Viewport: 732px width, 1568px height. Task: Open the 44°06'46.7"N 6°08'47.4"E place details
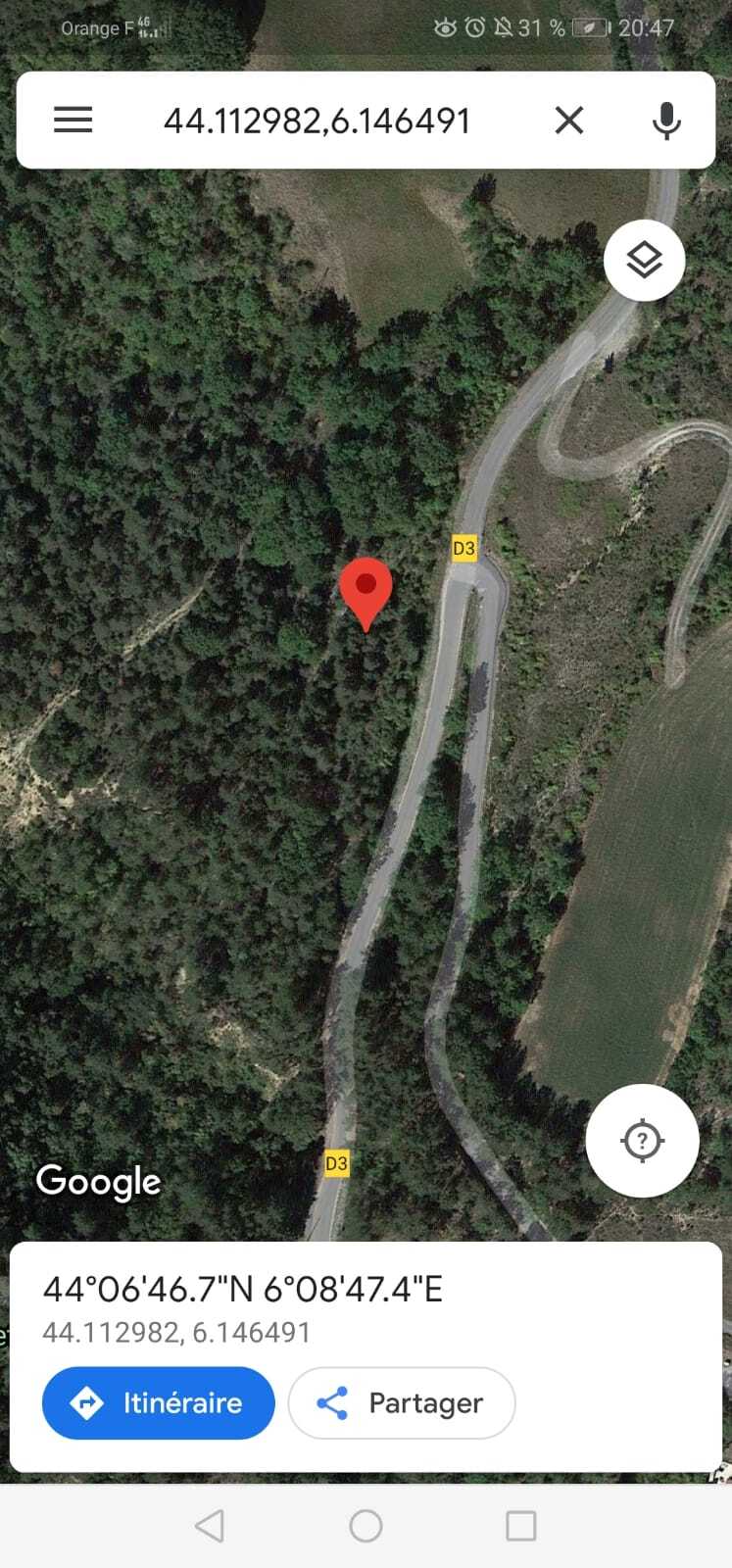tap(243, 1289)
